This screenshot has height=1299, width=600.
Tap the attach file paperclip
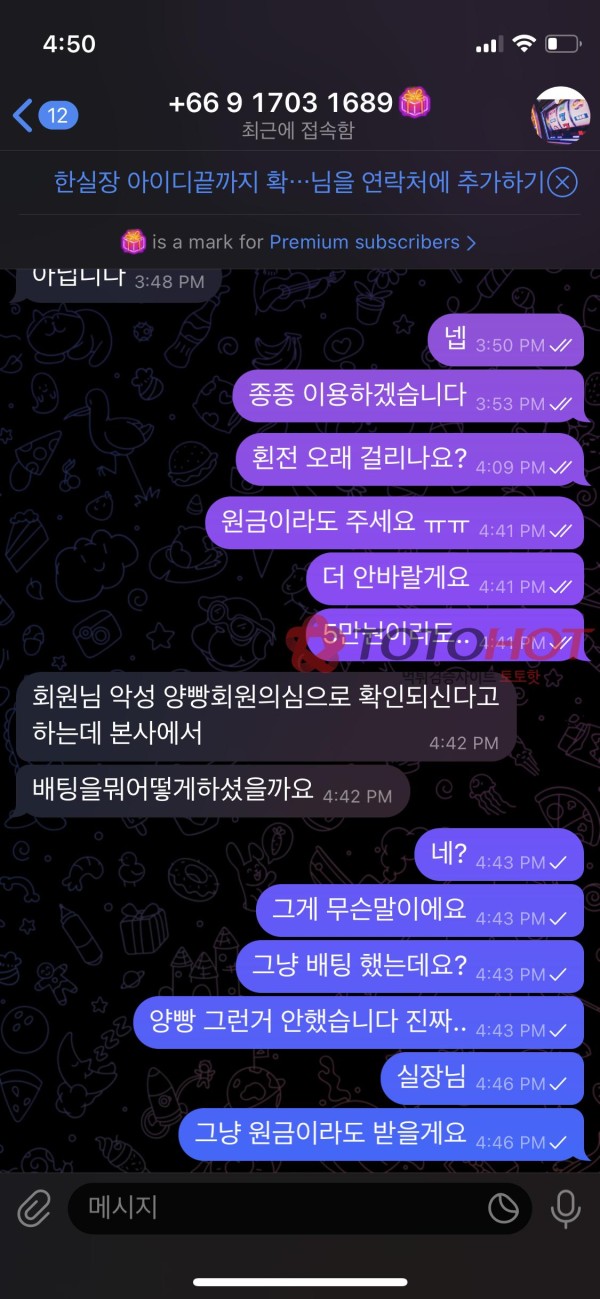pyautogui.click(x=35, y=1209)
